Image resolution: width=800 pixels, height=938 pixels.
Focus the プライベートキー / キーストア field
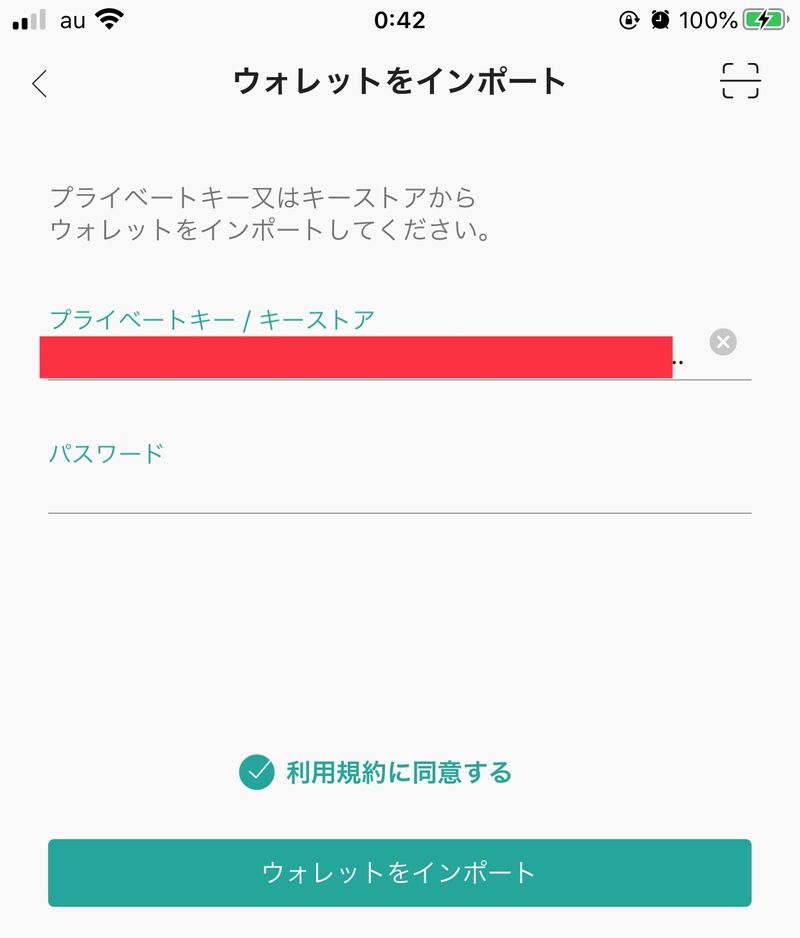point(360,357)
